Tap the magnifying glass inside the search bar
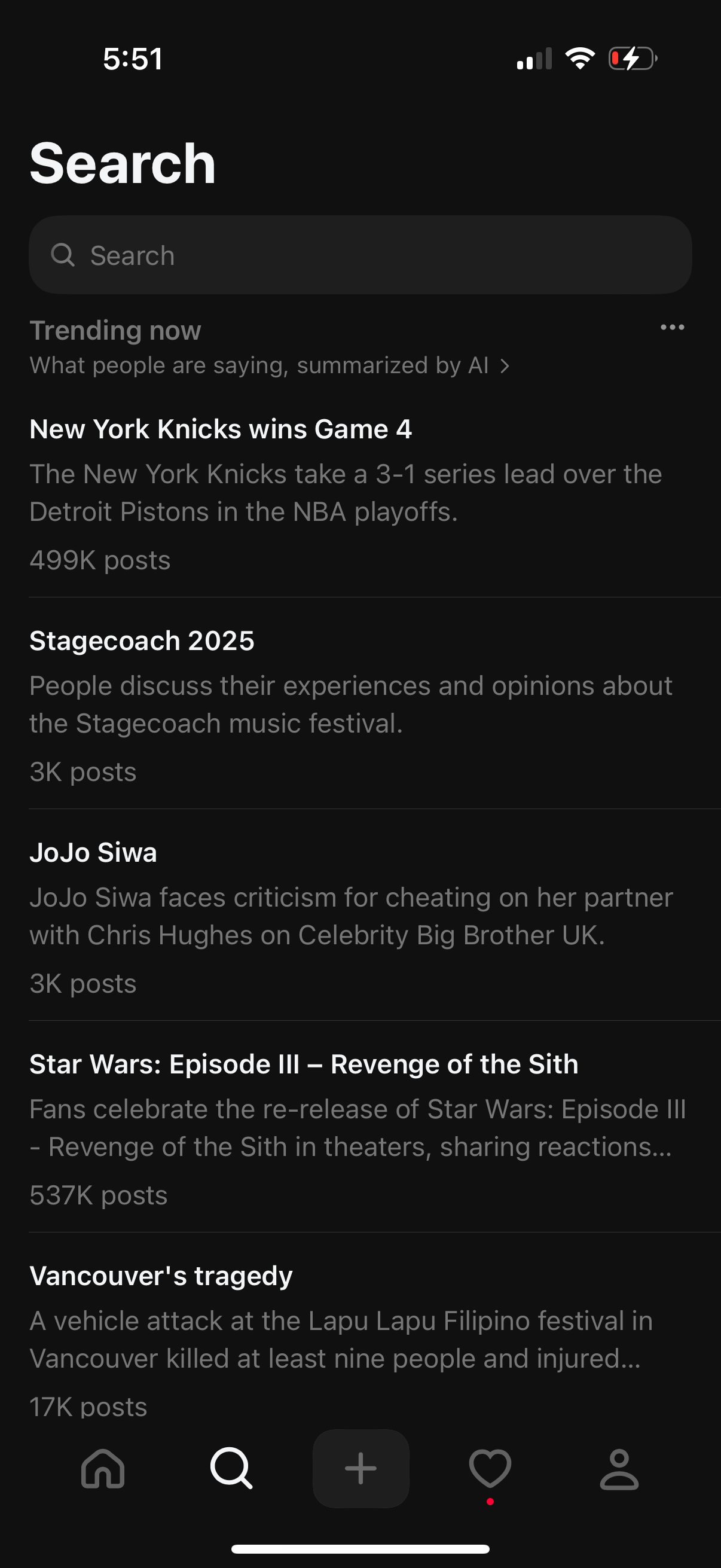This screenshot has height=1568, width=721. pyautogui.click(x=65, y=255)
